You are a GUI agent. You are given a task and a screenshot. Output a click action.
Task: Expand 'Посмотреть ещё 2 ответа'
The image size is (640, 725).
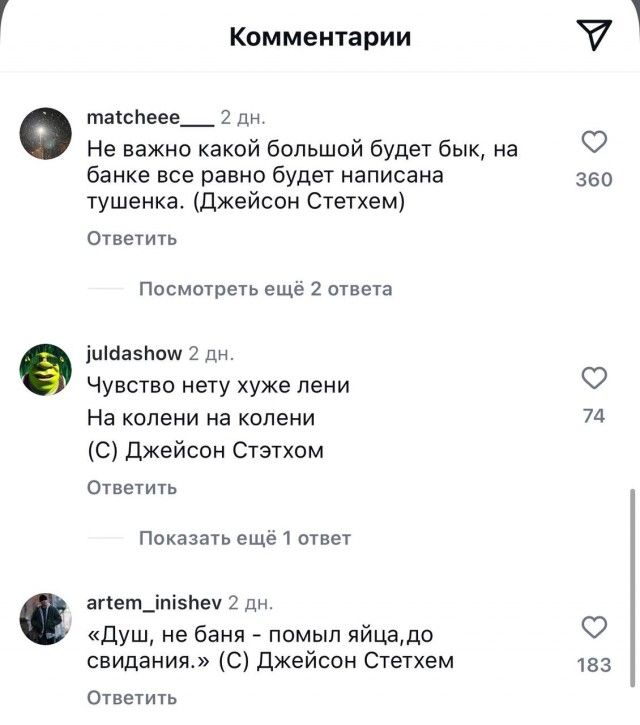tap(264, 289)
